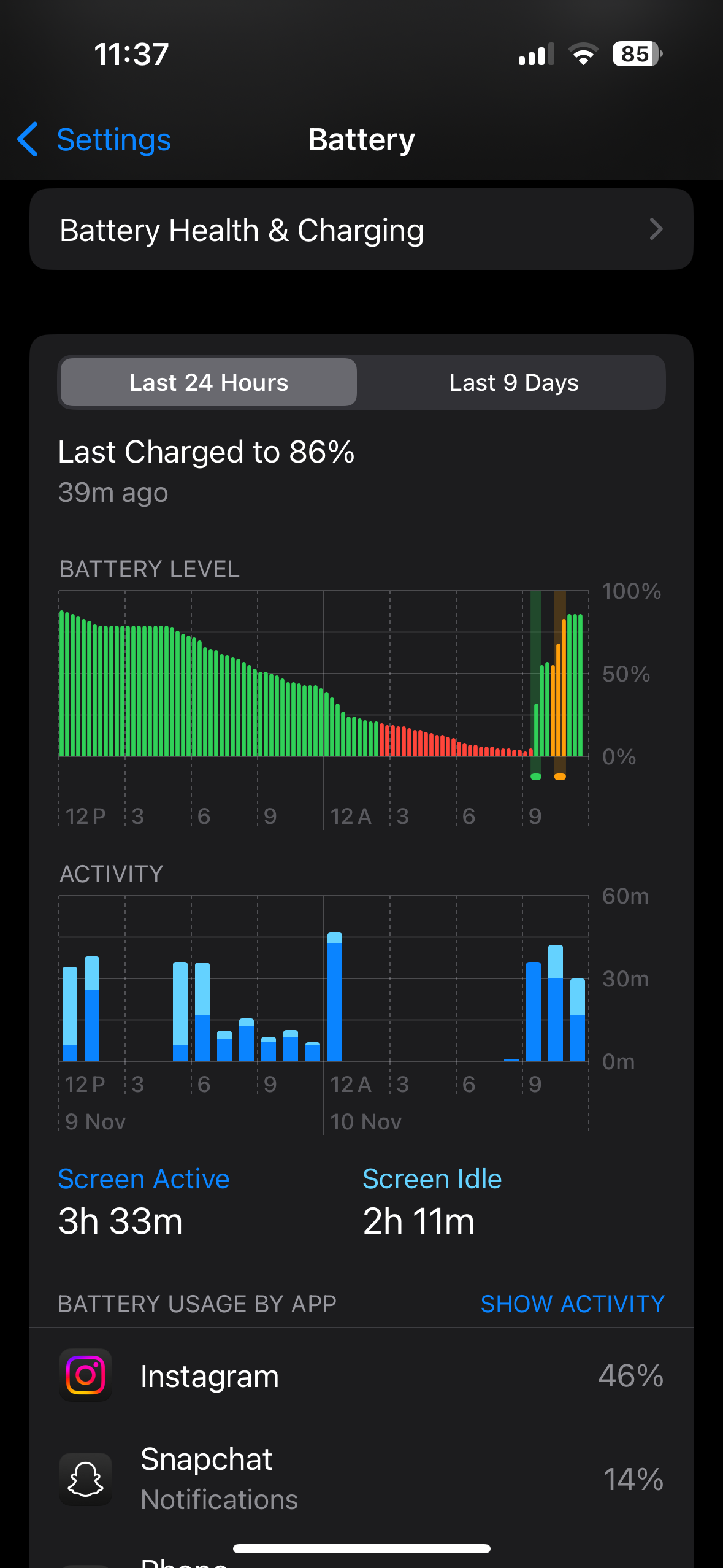Go back to Settings

94,140
